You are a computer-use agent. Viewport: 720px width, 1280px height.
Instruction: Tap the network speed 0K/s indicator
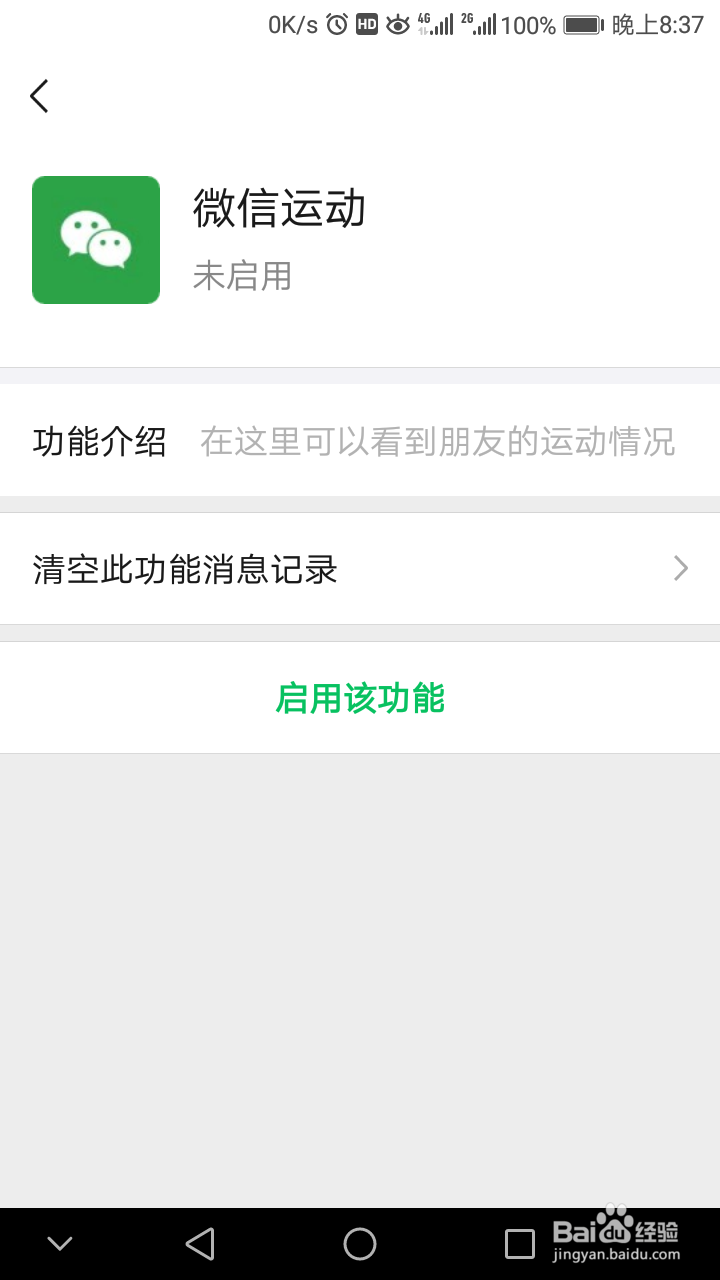[x=293, y=24]
